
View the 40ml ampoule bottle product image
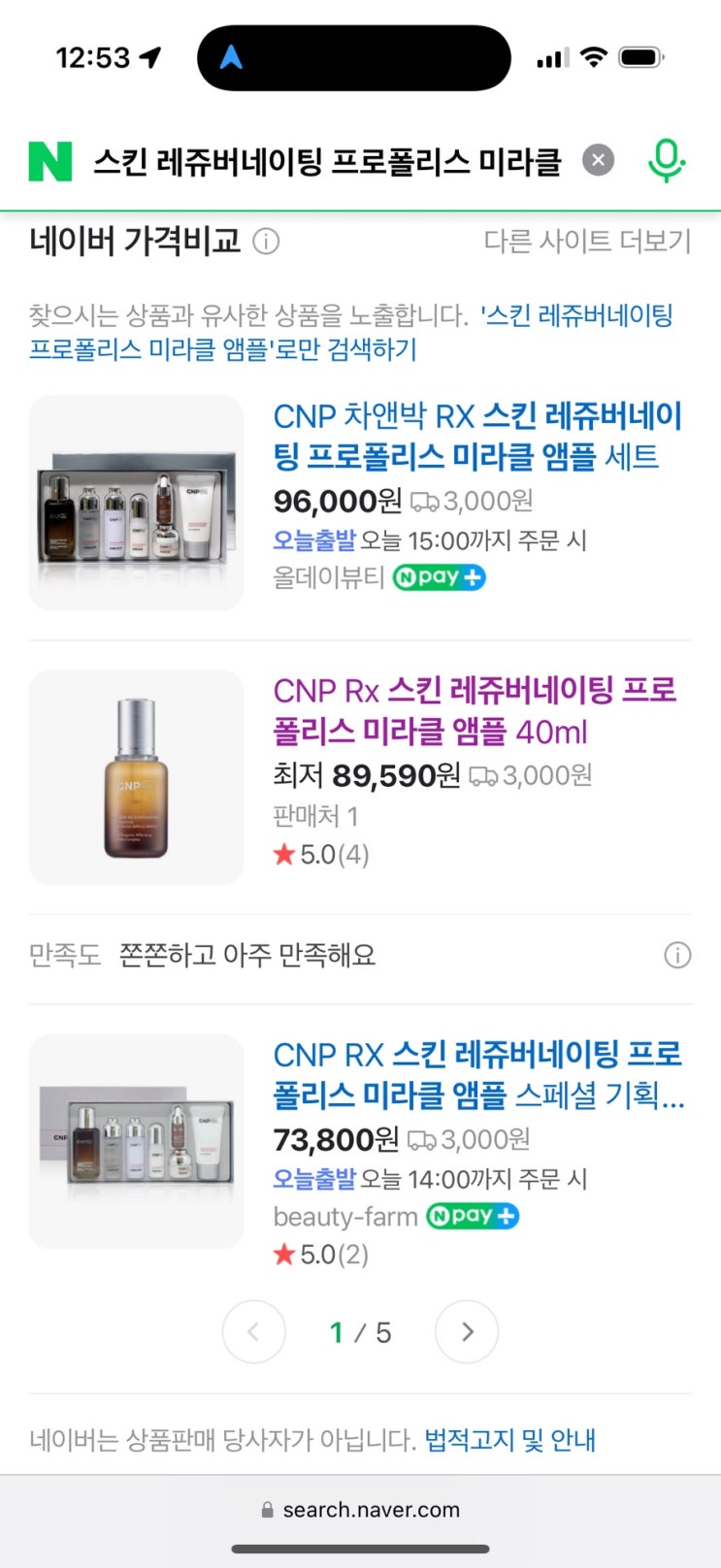tap(136, 777)
